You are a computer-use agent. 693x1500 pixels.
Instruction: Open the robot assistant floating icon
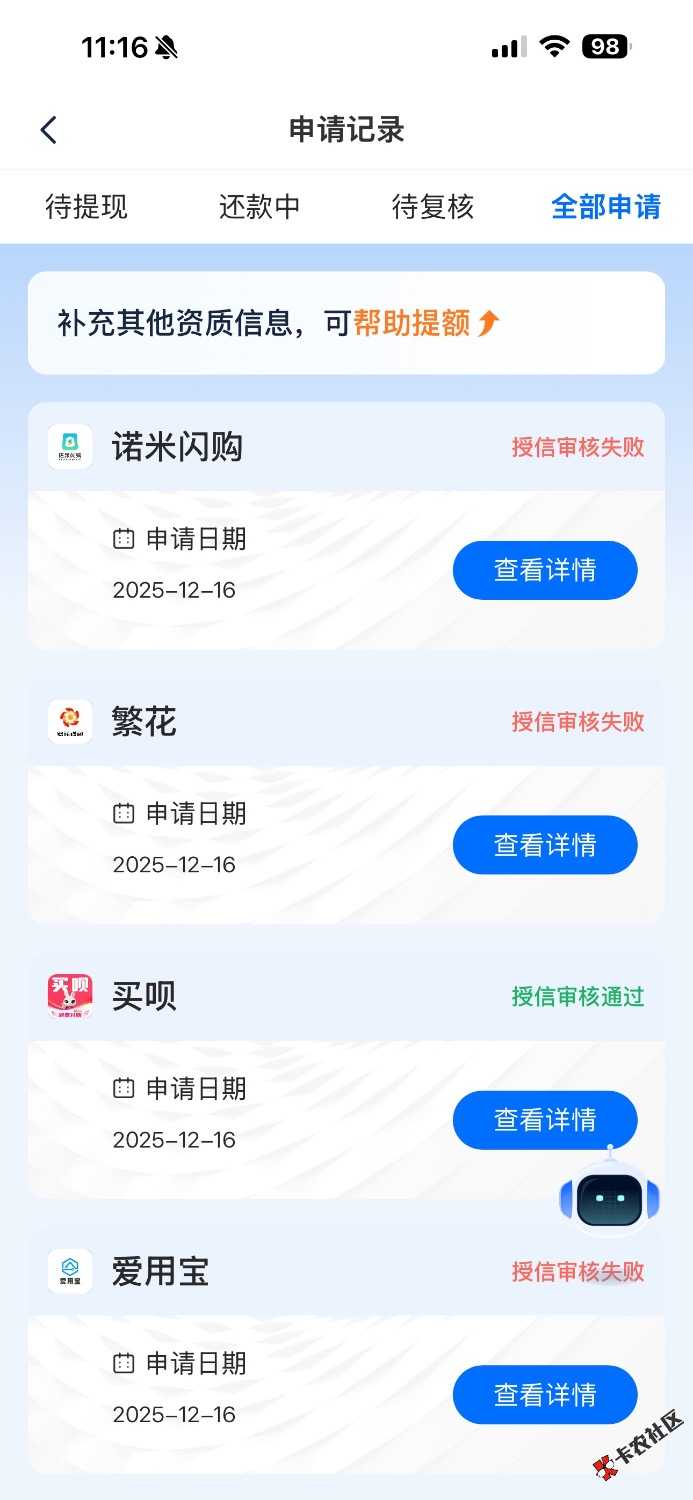tap(609, 1198)
